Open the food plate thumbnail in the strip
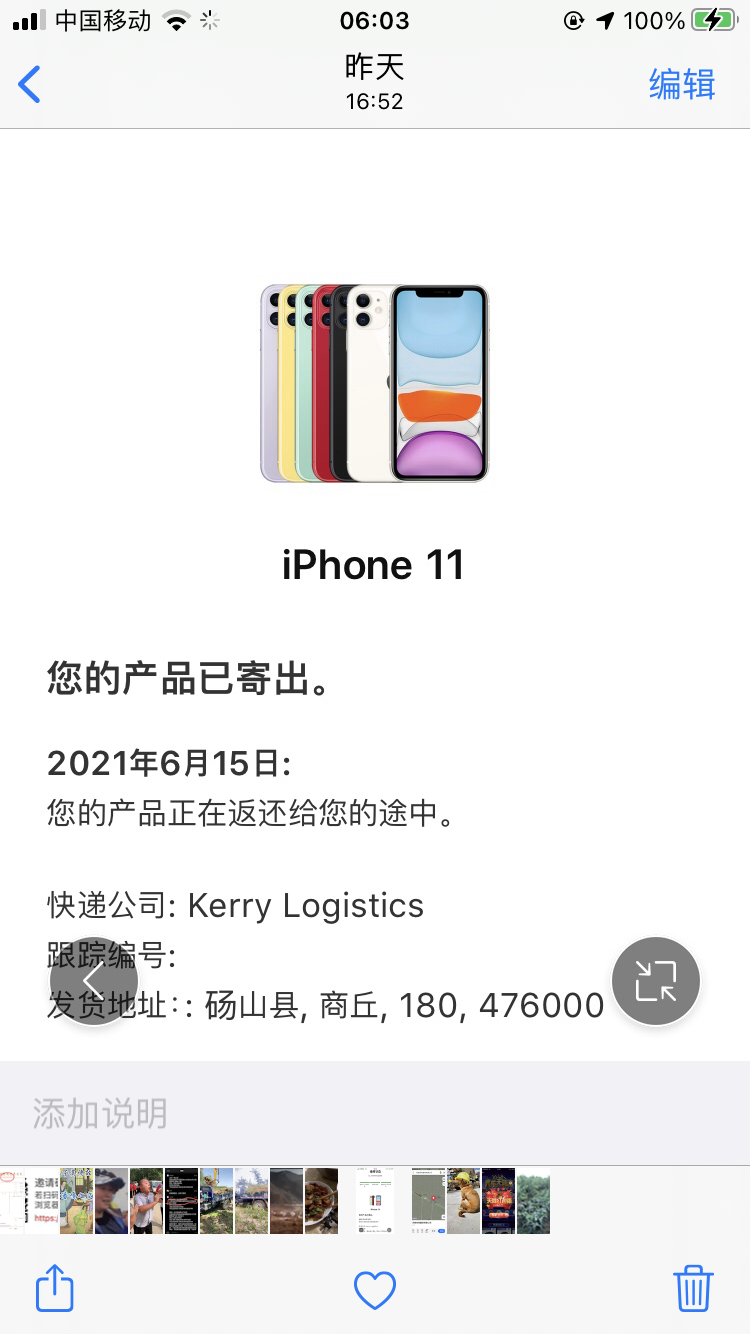The image size is (750, 1334). [321, 1201]
